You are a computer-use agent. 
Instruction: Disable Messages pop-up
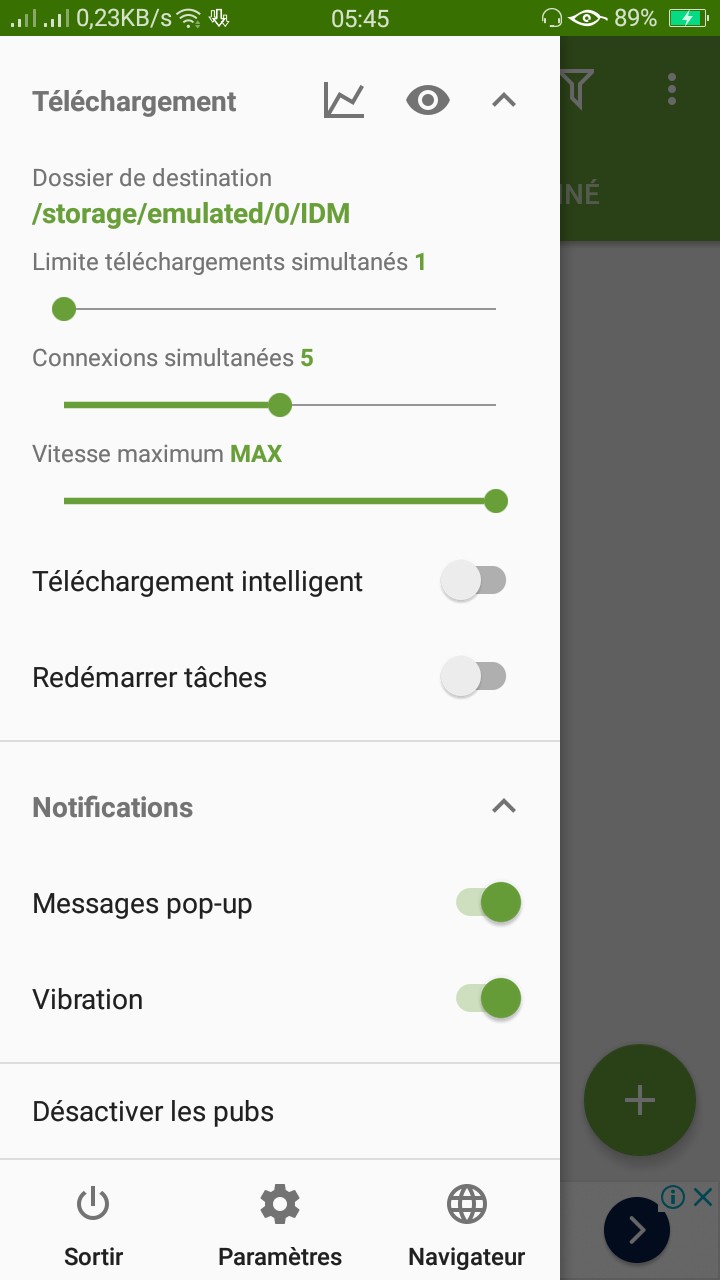click(489, 902)
